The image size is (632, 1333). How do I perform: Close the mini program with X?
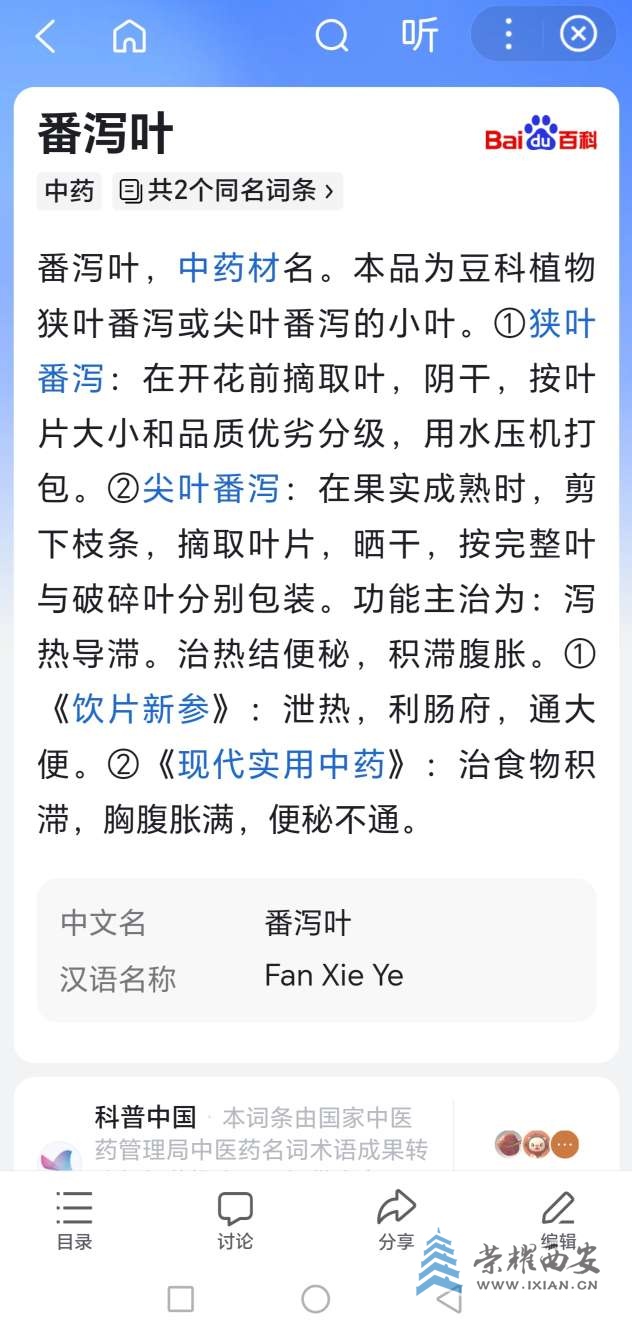tap(578, 35)
